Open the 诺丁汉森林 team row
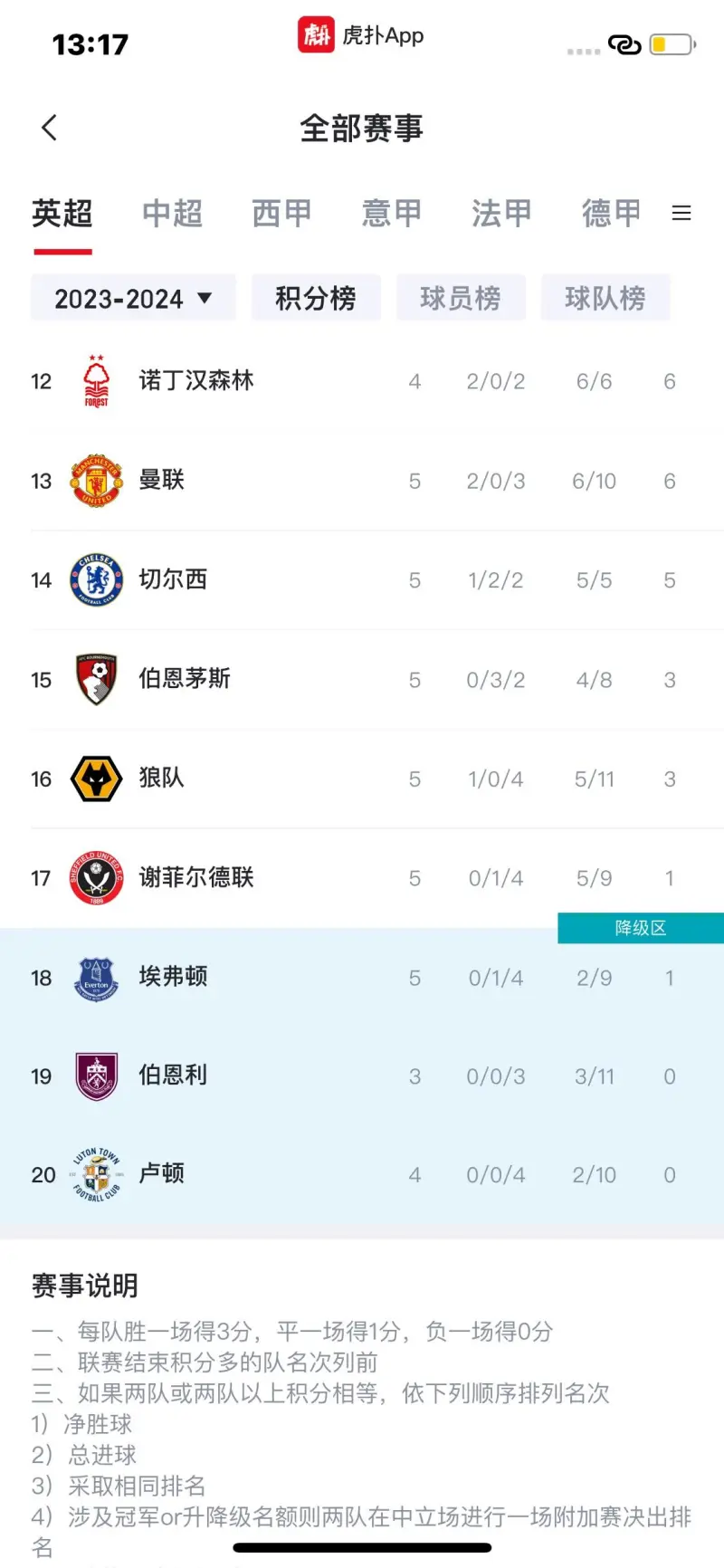 [x=362, y=381]
